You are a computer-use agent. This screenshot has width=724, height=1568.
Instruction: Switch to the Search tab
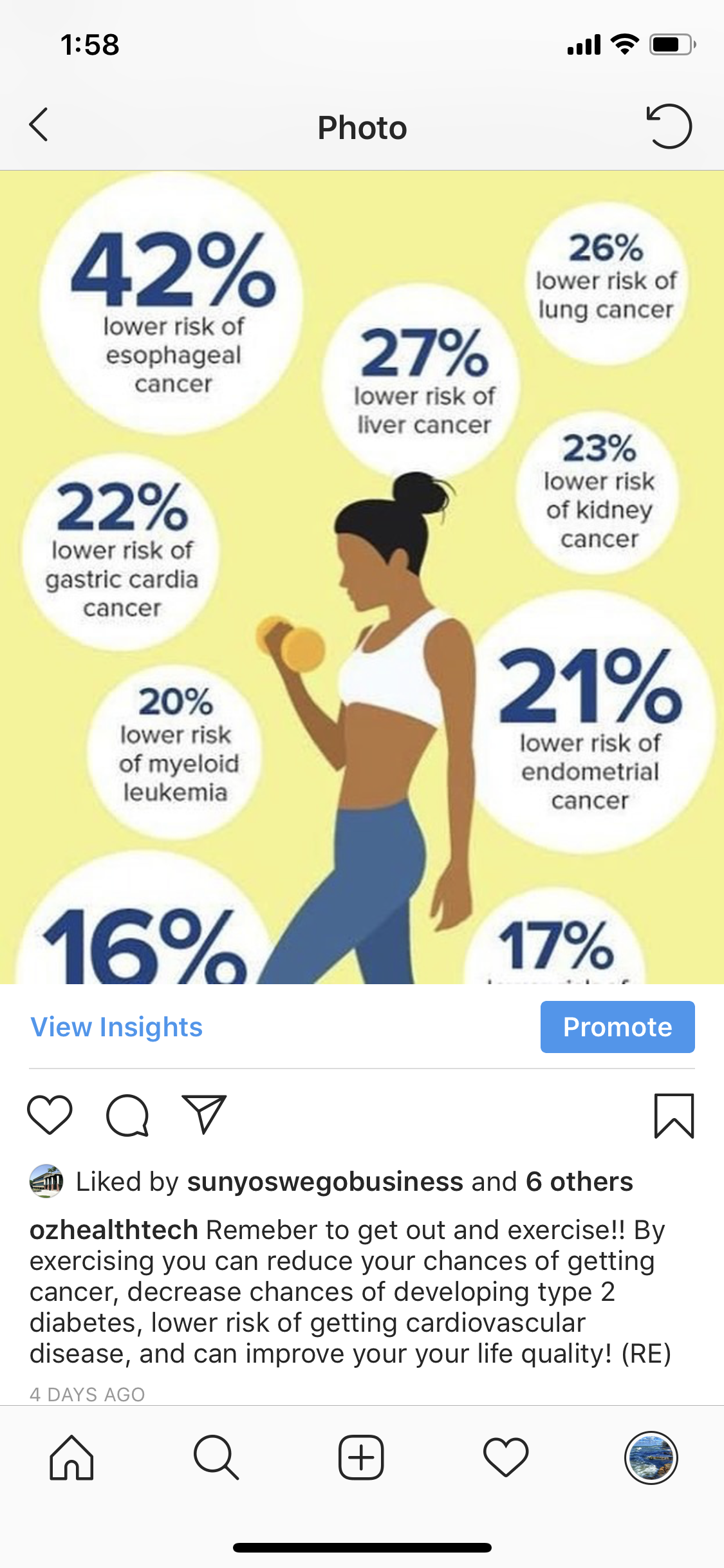click(216, 1458)
